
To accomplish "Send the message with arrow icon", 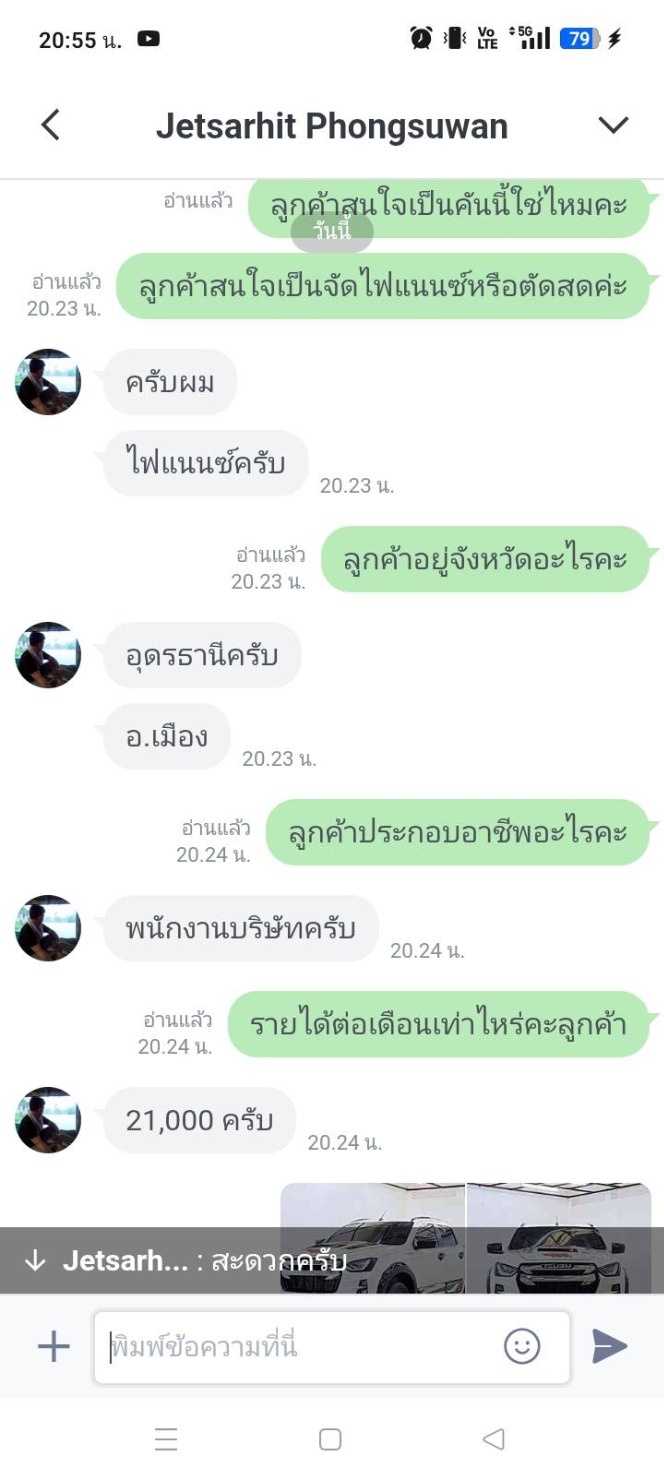I will coord(609,1346).
